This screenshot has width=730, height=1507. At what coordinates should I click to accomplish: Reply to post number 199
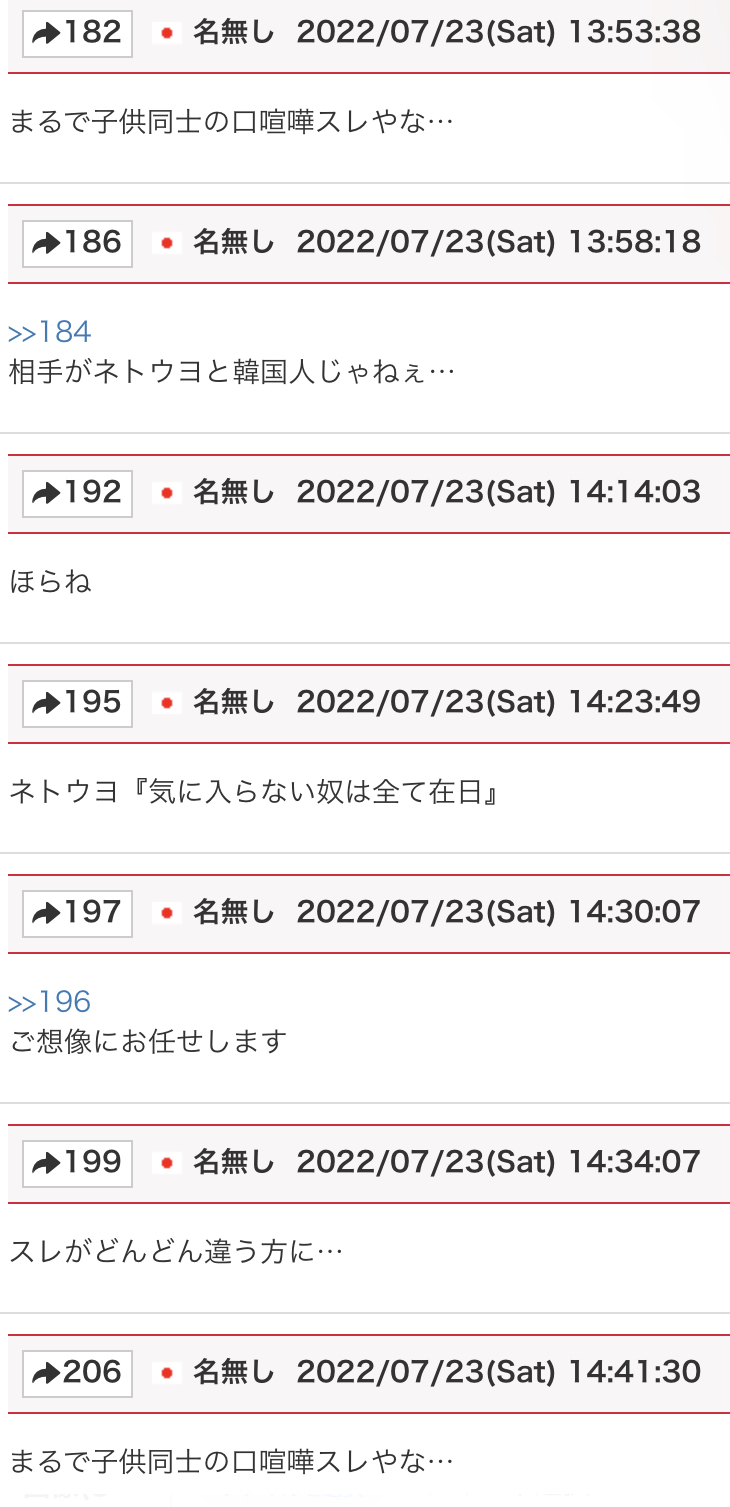pyautogui.click(x=77, y=1163)
